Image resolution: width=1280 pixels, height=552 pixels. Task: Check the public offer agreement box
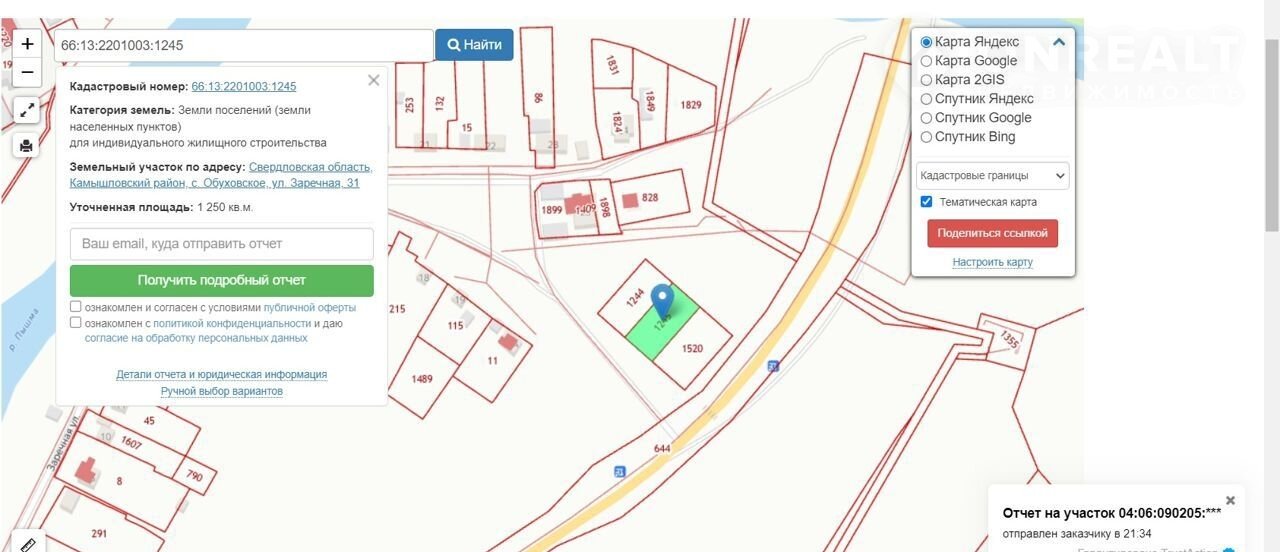click(x=76, y=307)
